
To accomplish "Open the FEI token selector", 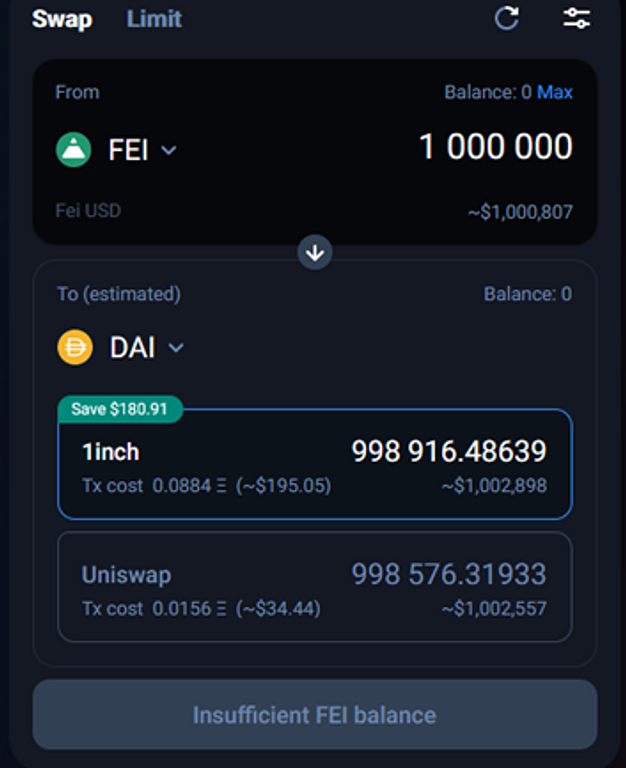I will coord(118,150).
